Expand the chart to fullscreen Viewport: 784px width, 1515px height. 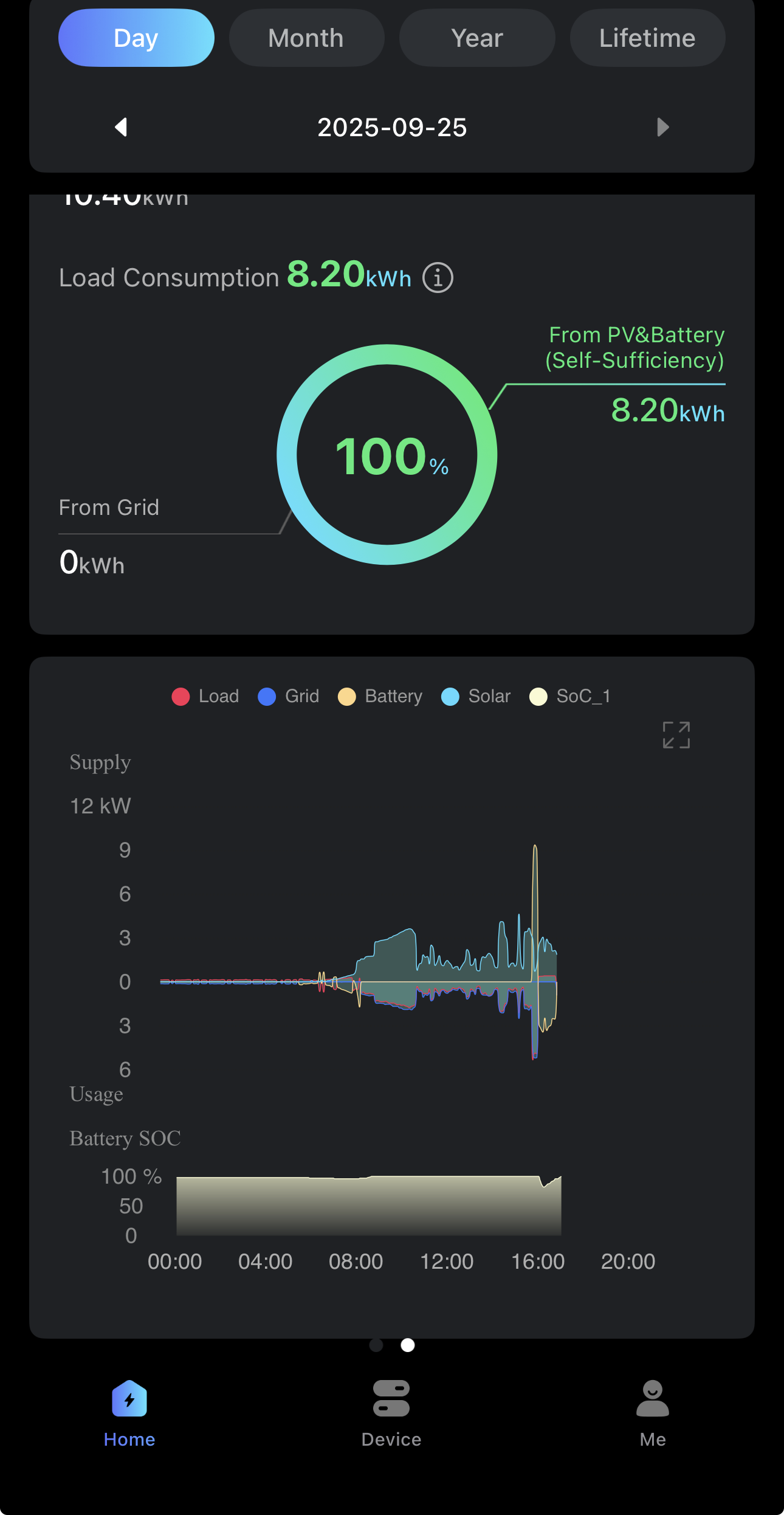point(676,735)
